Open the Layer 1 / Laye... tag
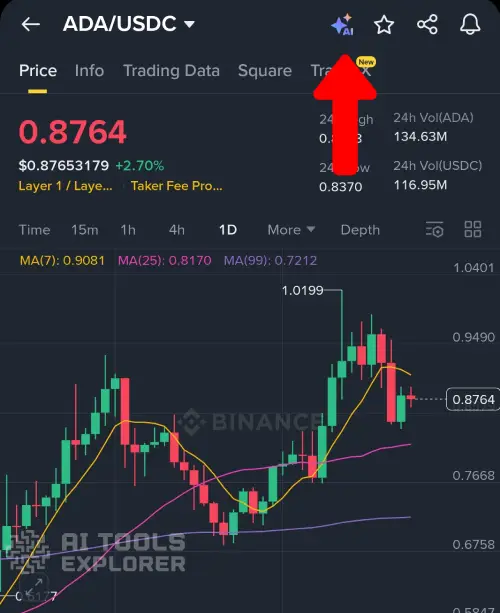The width and height of the screenshot is (500, 613). pyautogui.click(x=65, y=186)
